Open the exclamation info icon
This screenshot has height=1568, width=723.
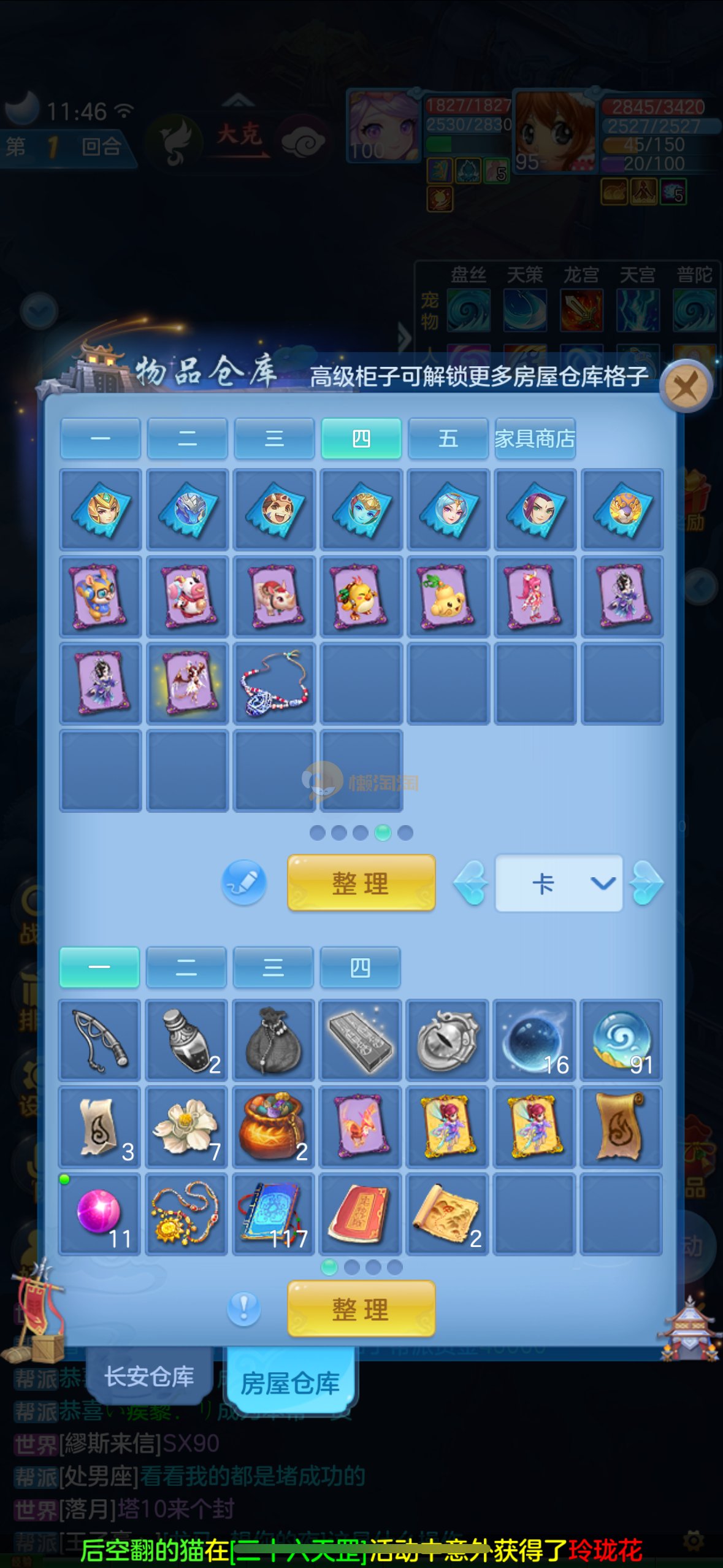(x=243, y=1309)
